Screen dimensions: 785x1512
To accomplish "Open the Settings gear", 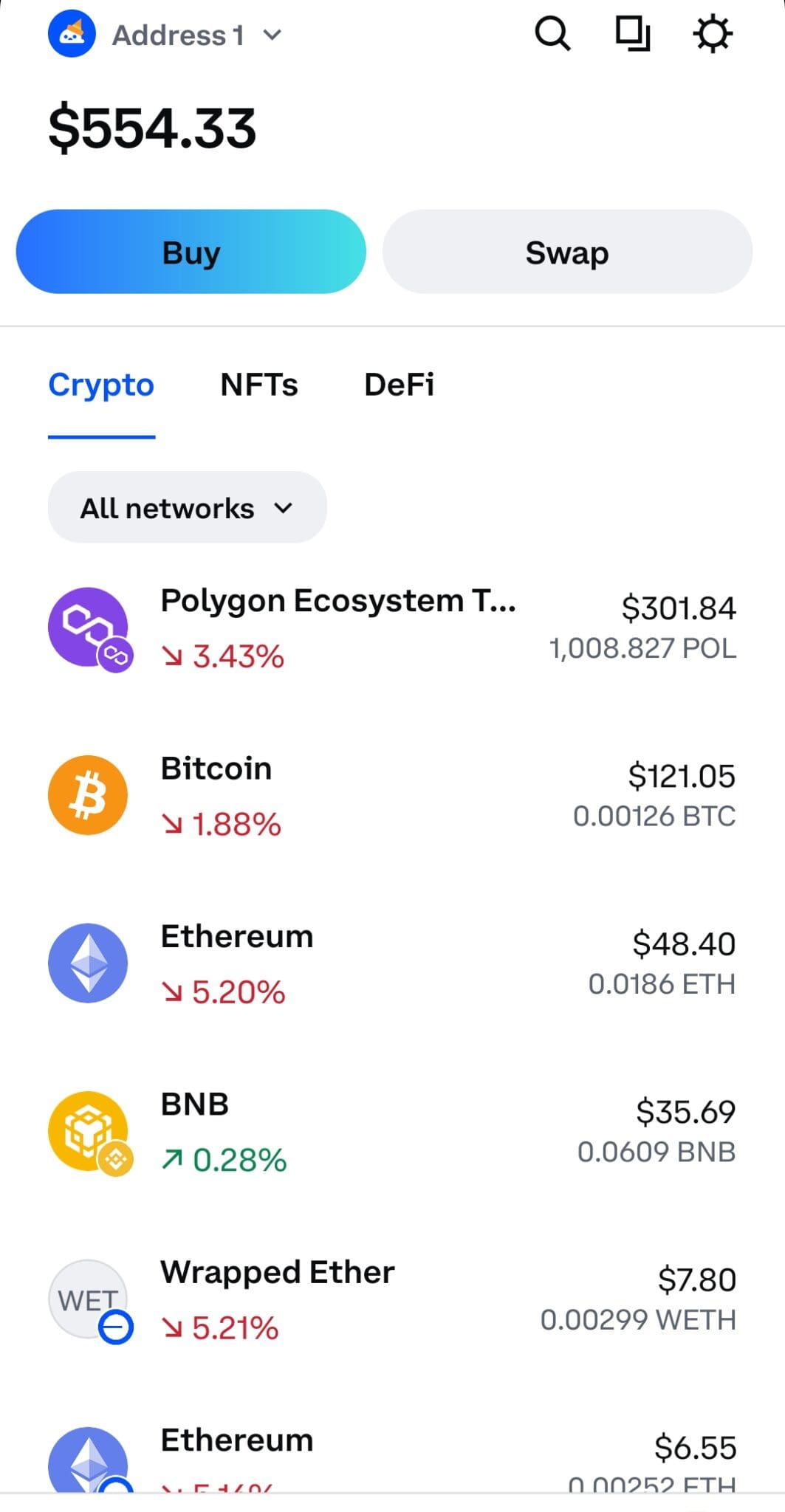I will [713, 32].
